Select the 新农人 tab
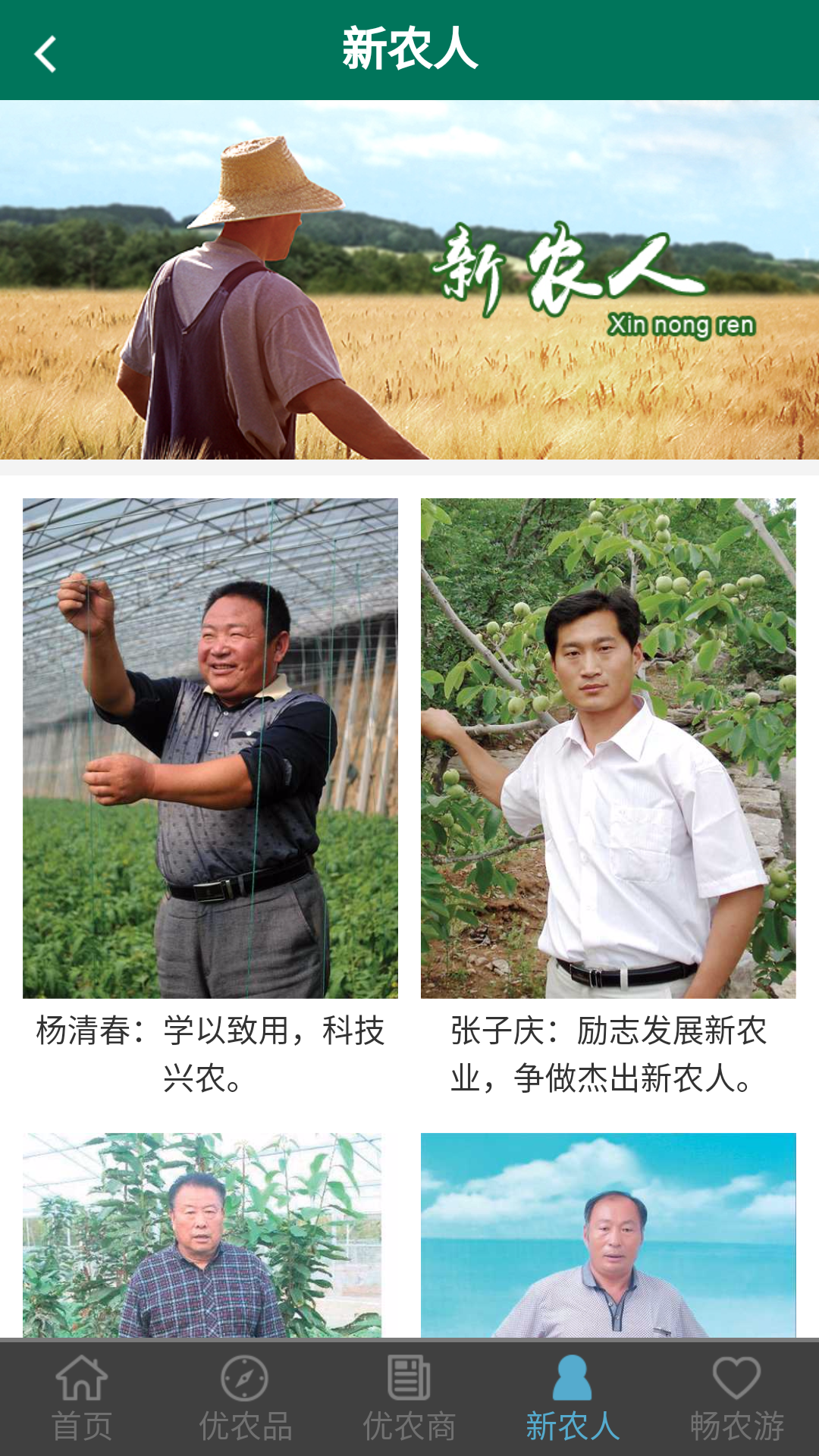Image resolution: width=819 pixels, height=1456 pixels. pos(573,1398)
